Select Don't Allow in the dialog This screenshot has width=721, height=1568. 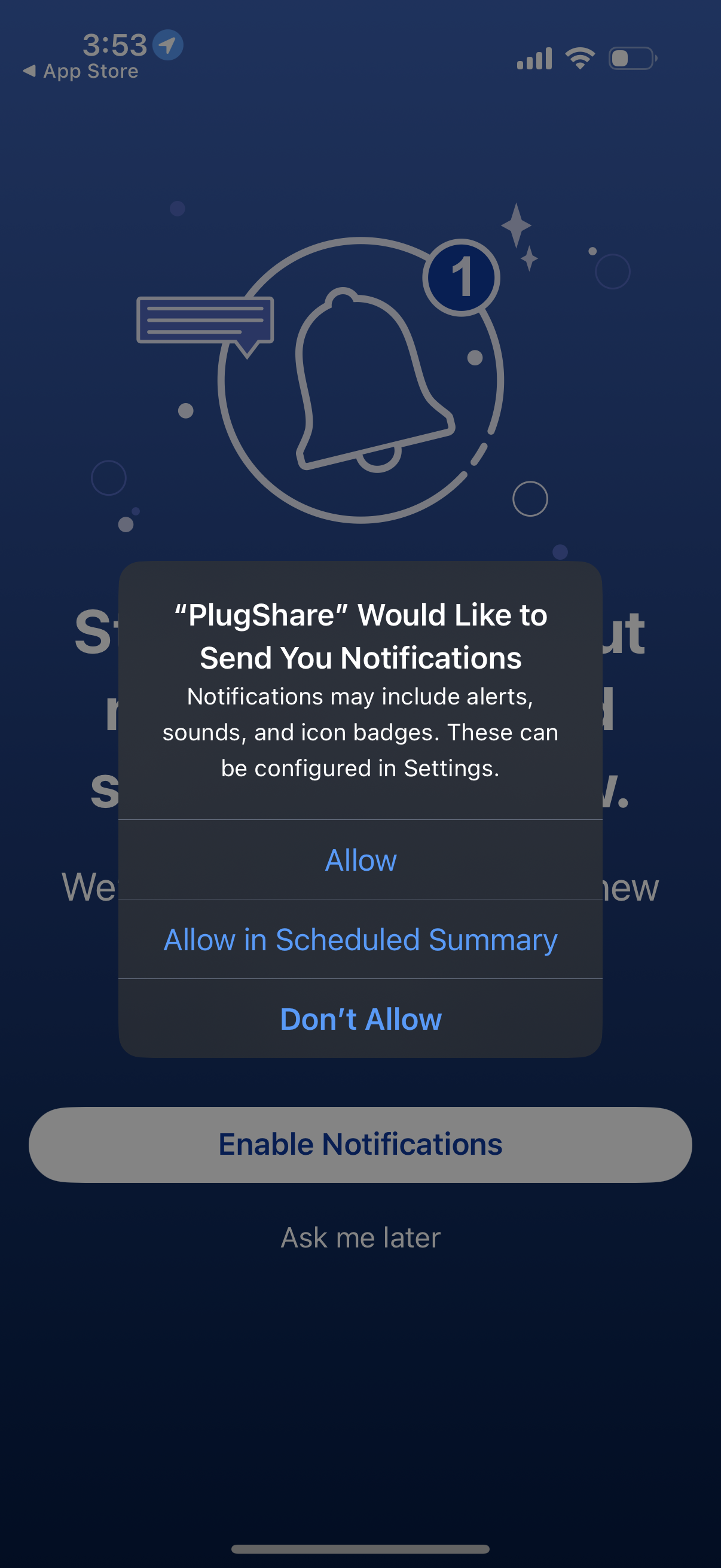tap(360, 1019)
